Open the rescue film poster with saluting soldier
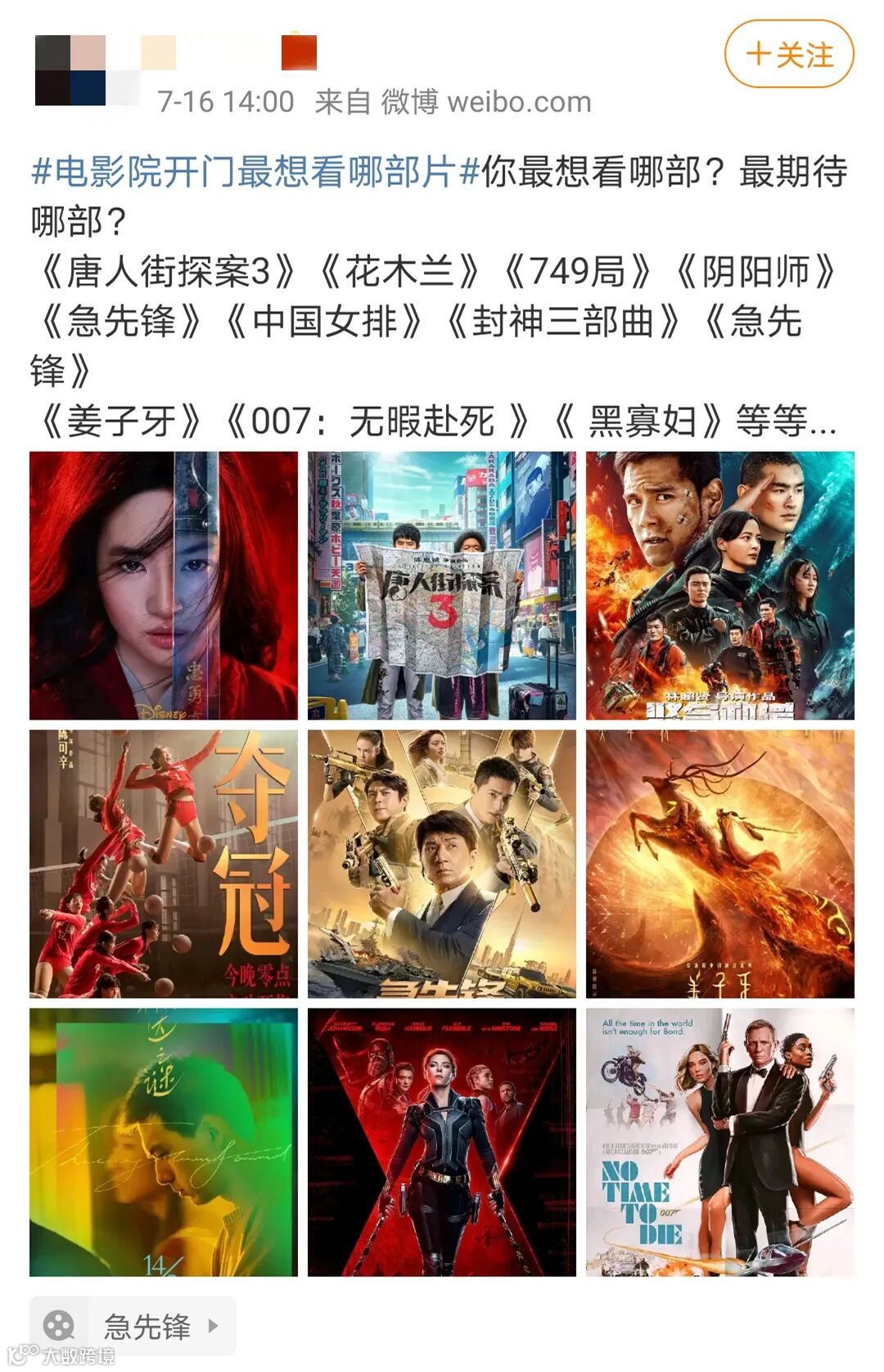Image resolution: width=884 pixels, height=1372 pixels. [x=719, y=585]
